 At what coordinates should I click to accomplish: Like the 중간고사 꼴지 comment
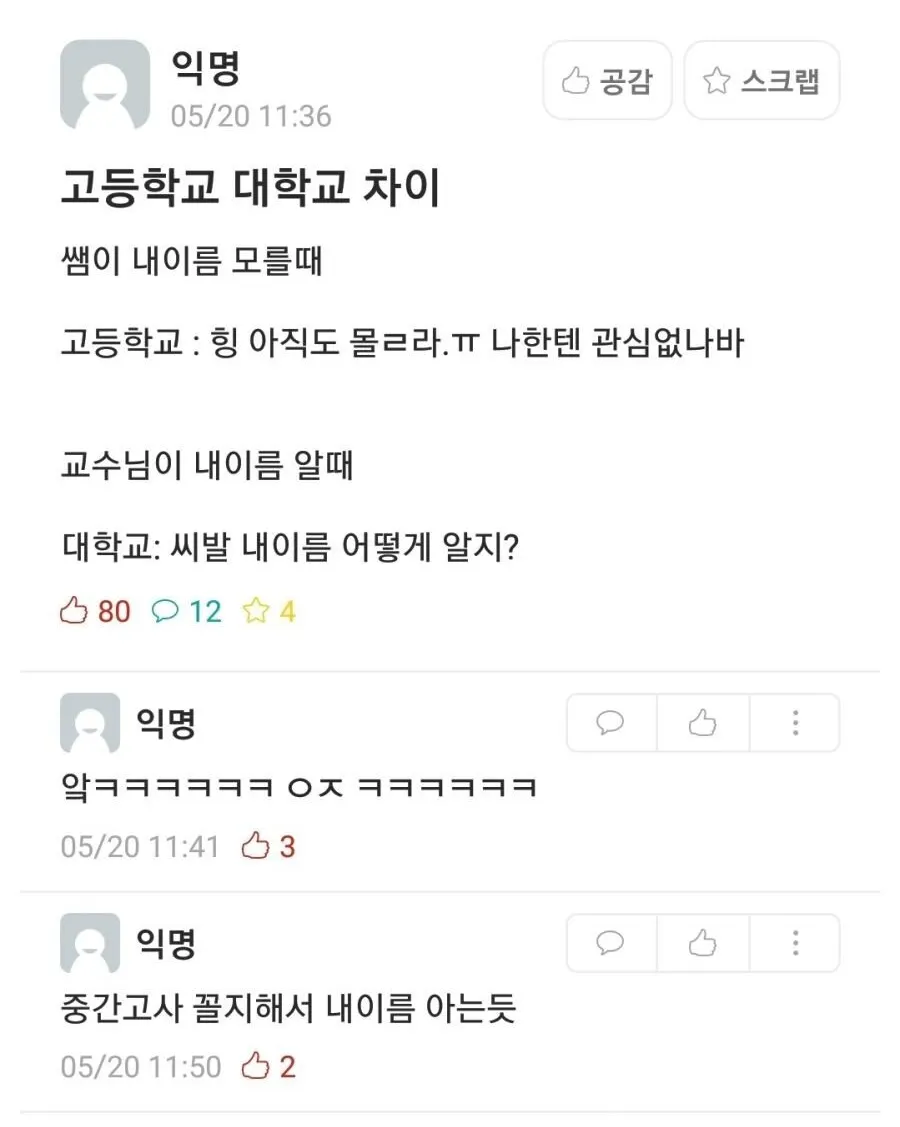(703, 942)
